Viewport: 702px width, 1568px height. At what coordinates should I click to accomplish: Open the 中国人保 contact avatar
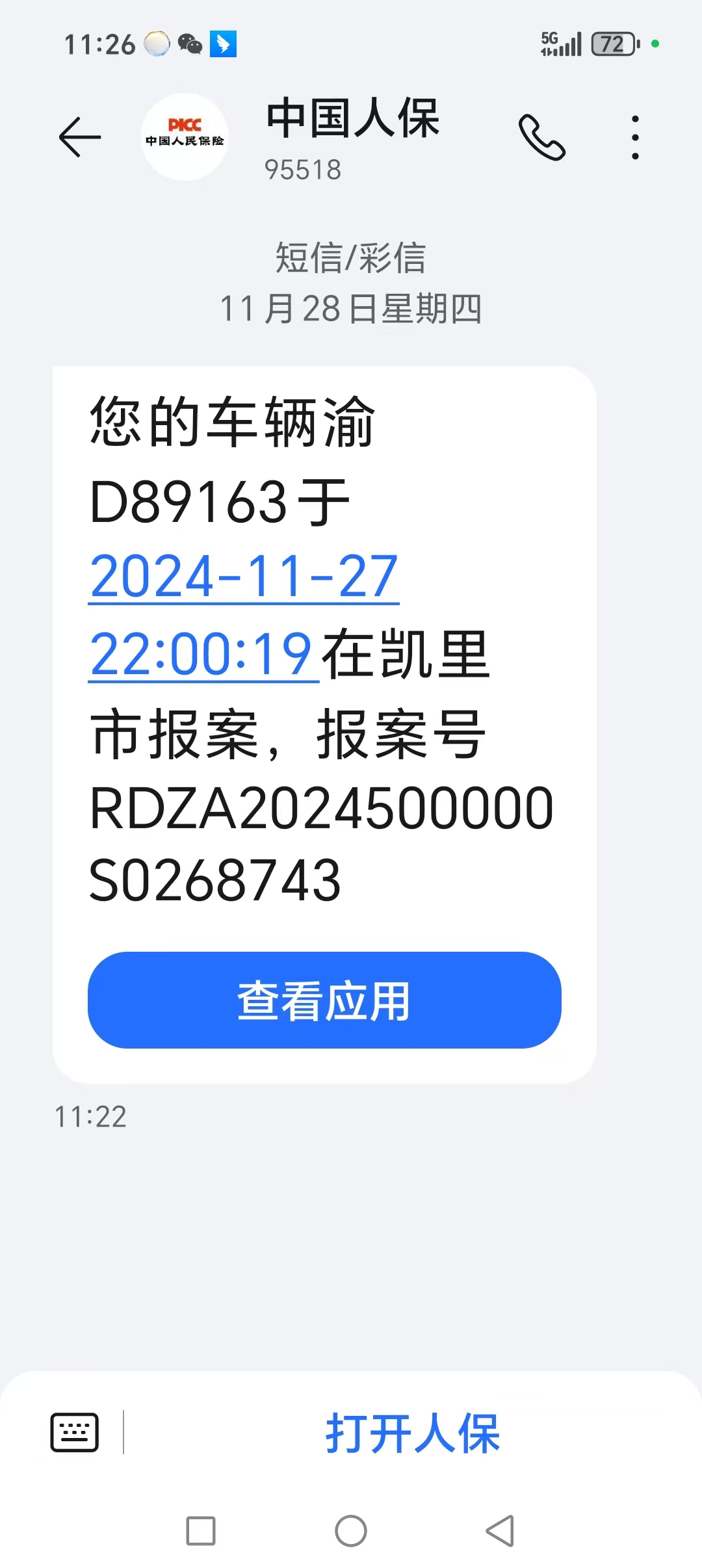[x=185, y=137]
